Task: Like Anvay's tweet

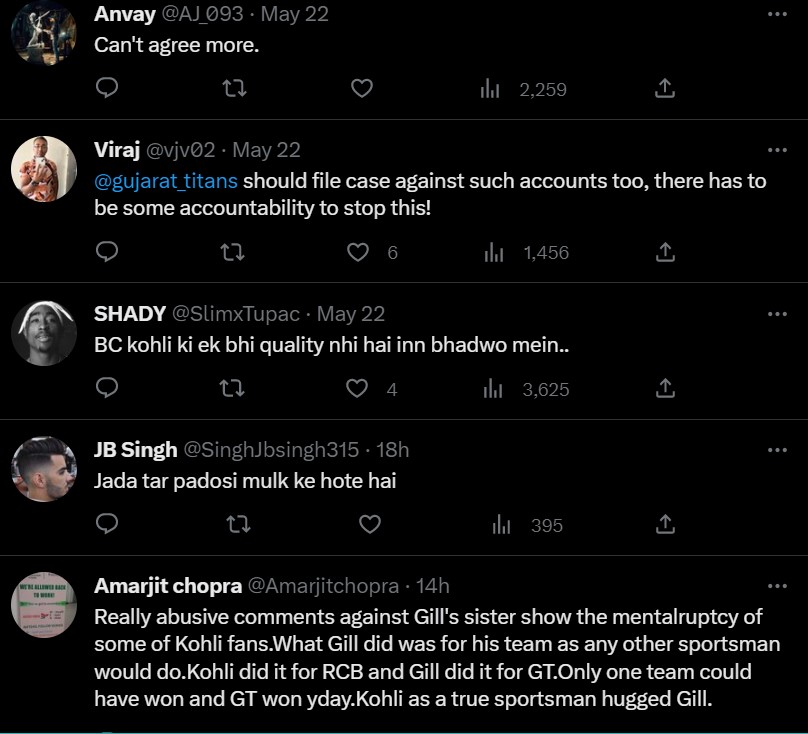Action: pos(362,89)
